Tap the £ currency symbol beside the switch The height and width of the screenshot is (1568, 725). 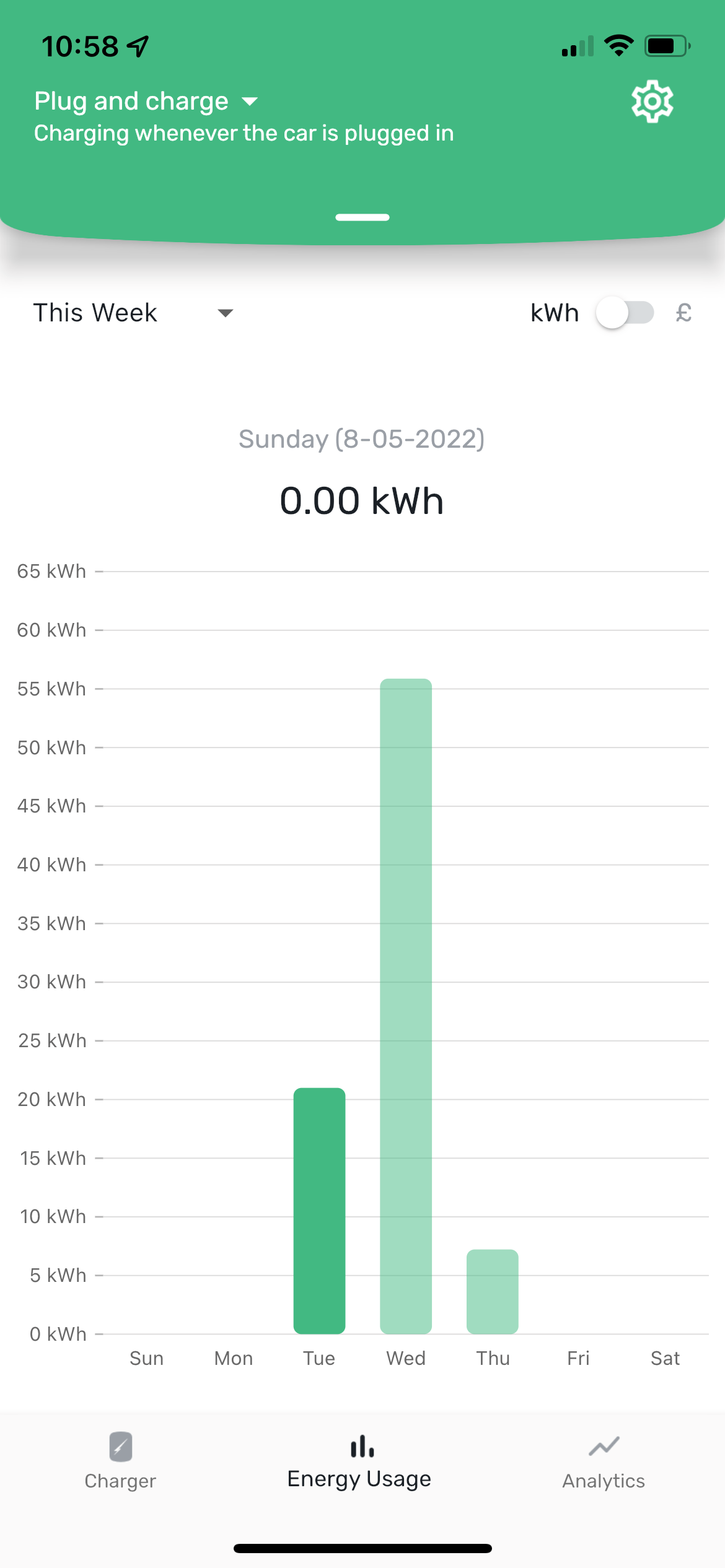tap(684, 313)
